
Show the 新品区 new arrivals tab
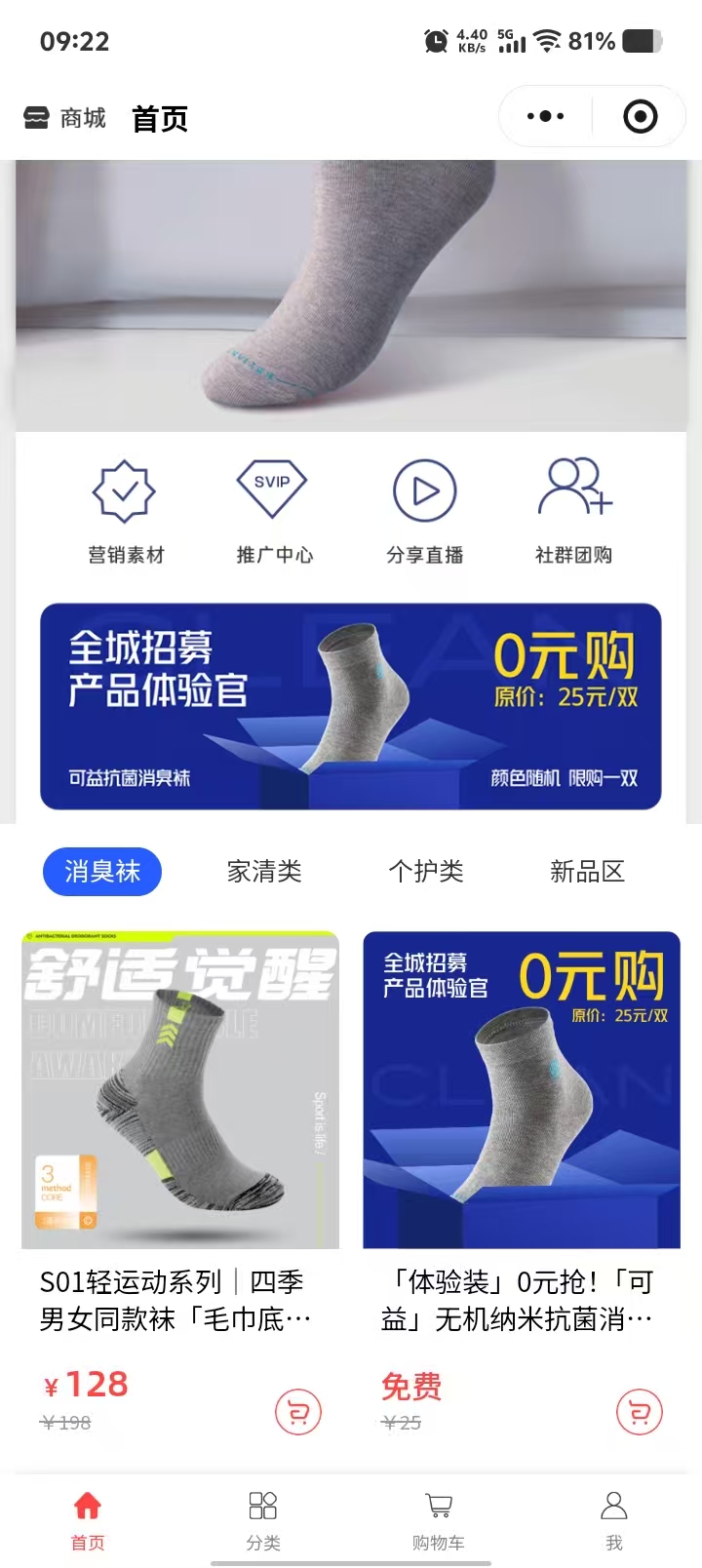[x=587, y=871]
